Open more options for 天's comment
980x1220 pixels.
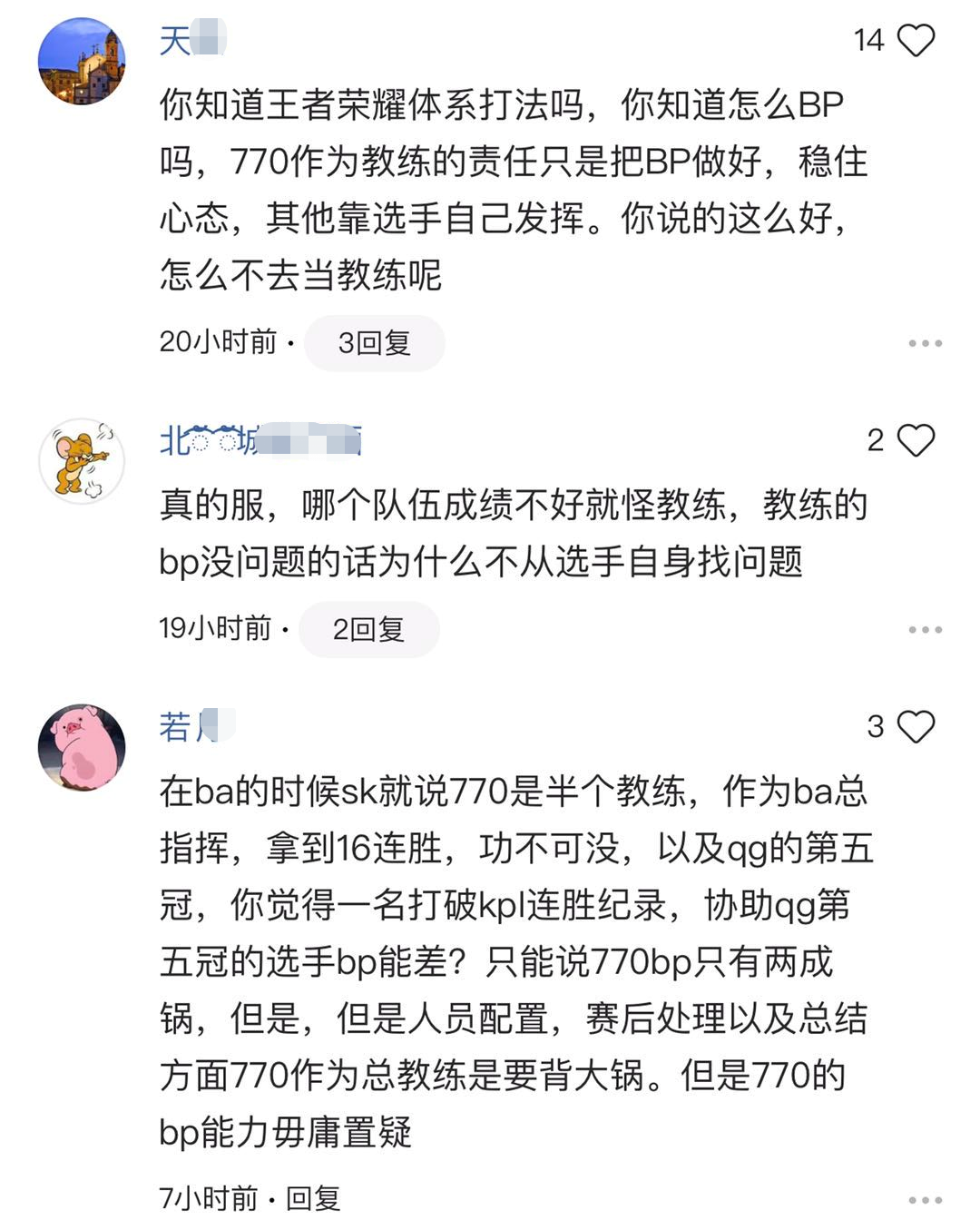[x=925, y=343]
